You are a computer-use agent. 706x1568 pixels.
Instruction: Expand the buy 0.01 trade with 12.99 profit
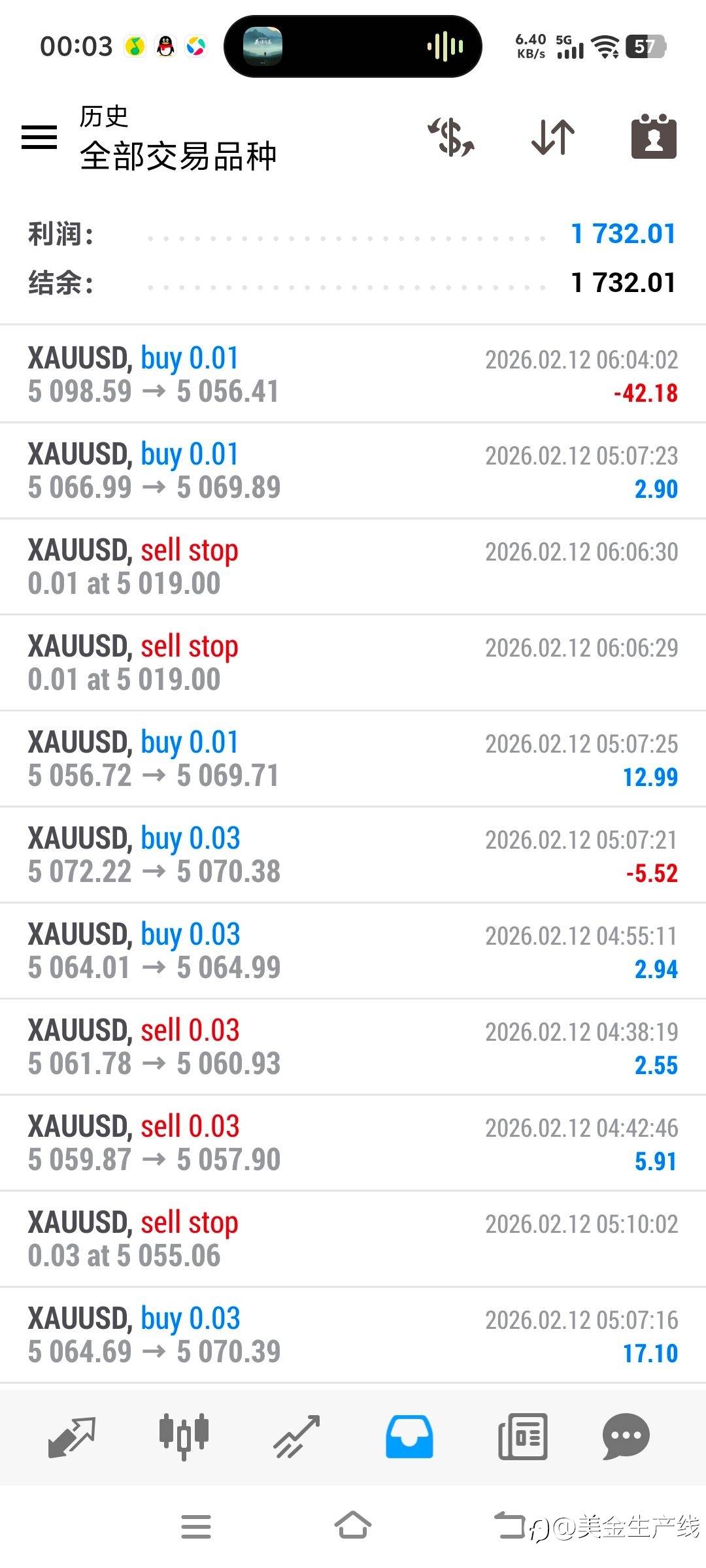click(353, 759)
